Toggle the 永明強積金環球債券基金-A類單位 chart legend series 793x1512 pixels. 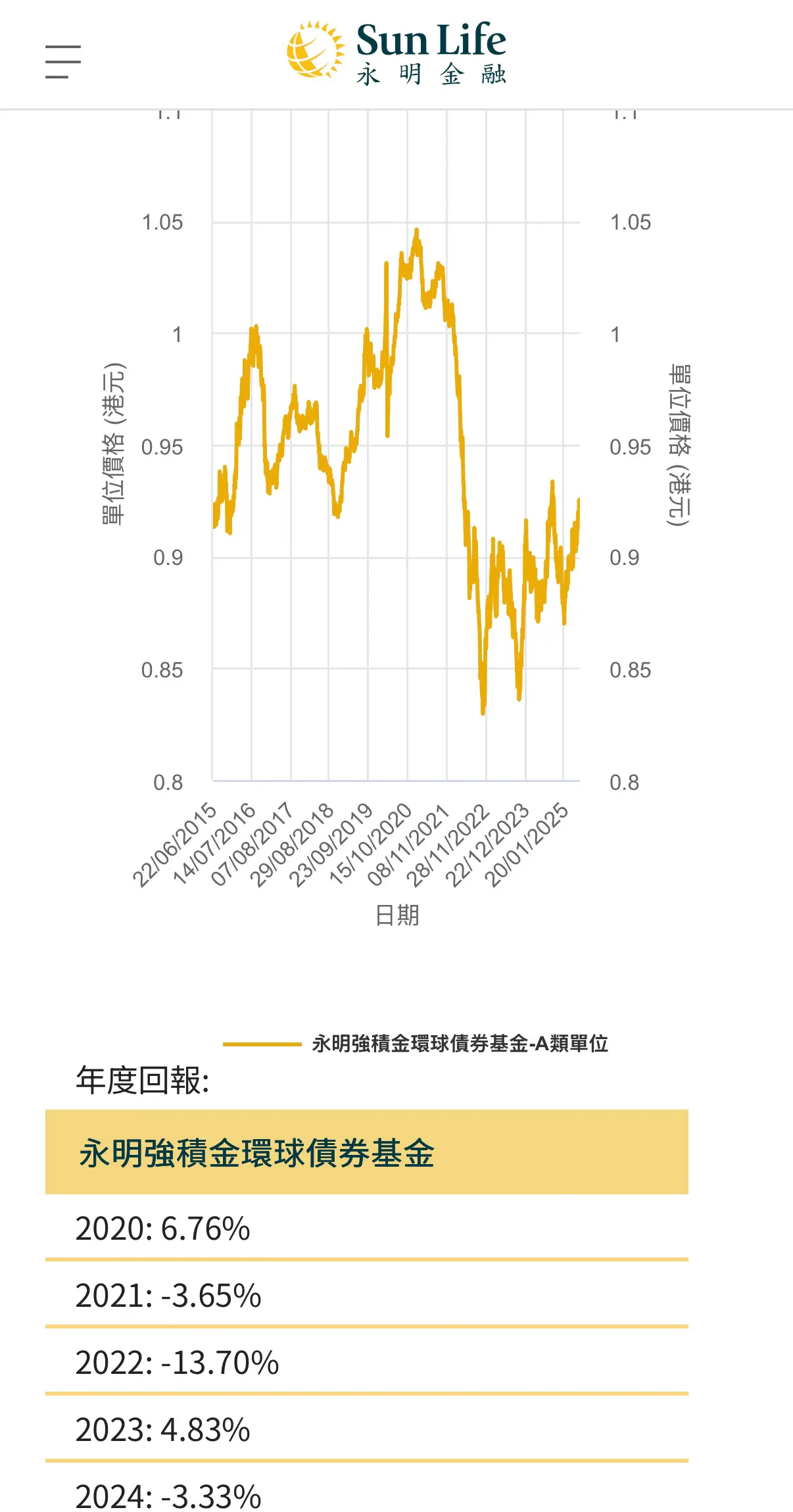(416, 1044)
